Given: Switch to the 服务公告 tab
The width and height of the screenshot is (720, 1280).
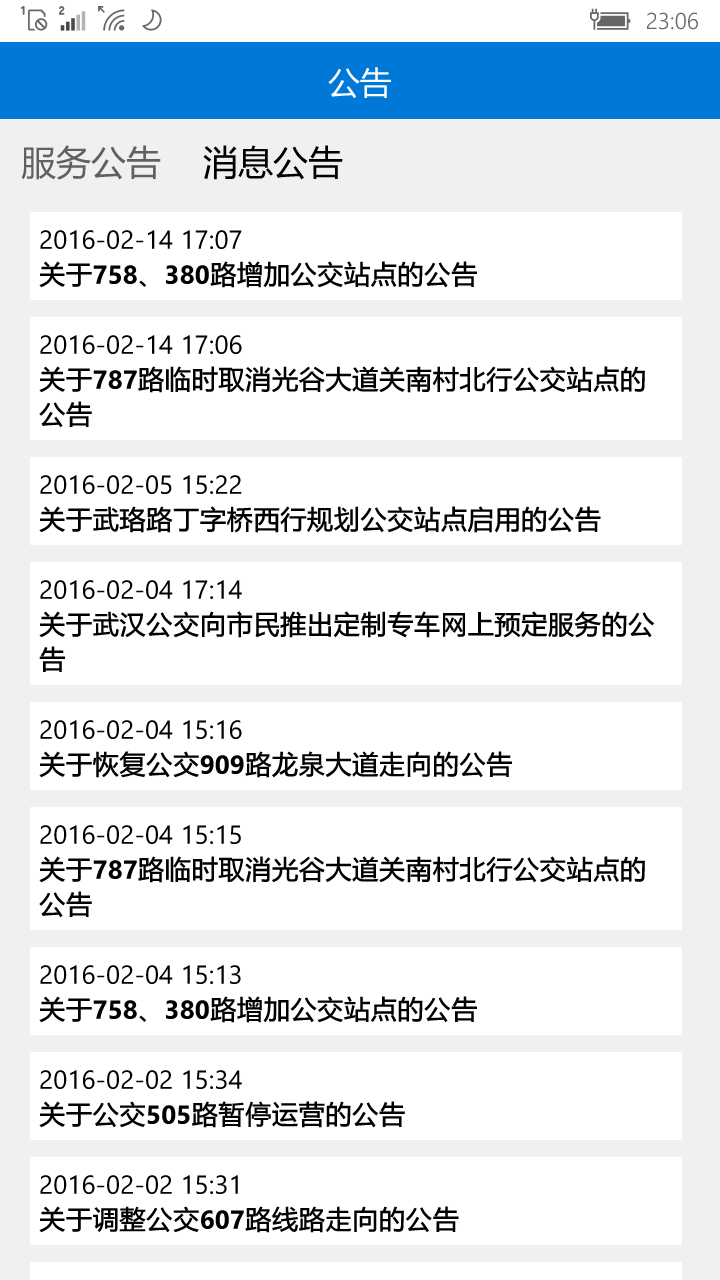Looking at the screenshot, I should coord(90,163).
